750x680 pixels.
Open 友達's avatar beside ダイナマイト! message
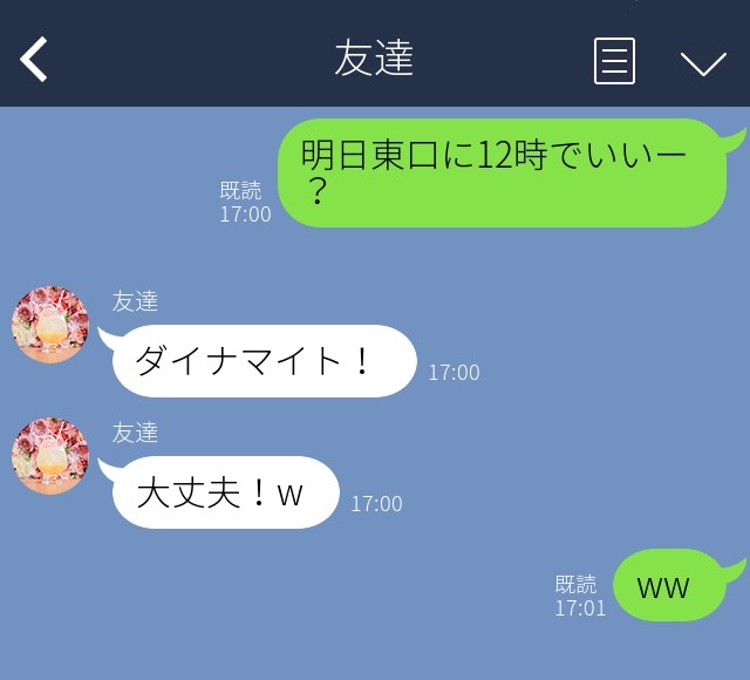click(50, 325)
